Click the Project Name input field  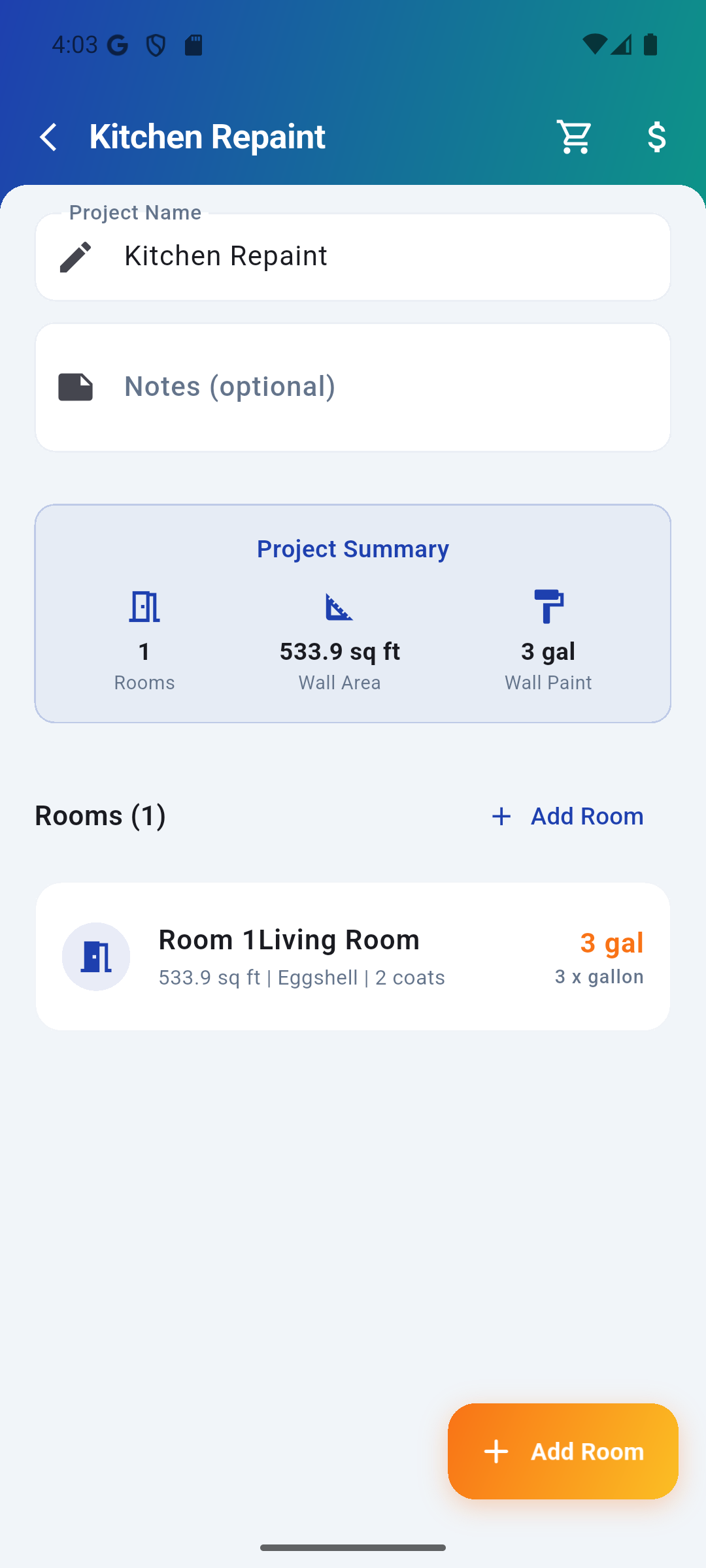point(353,255)
